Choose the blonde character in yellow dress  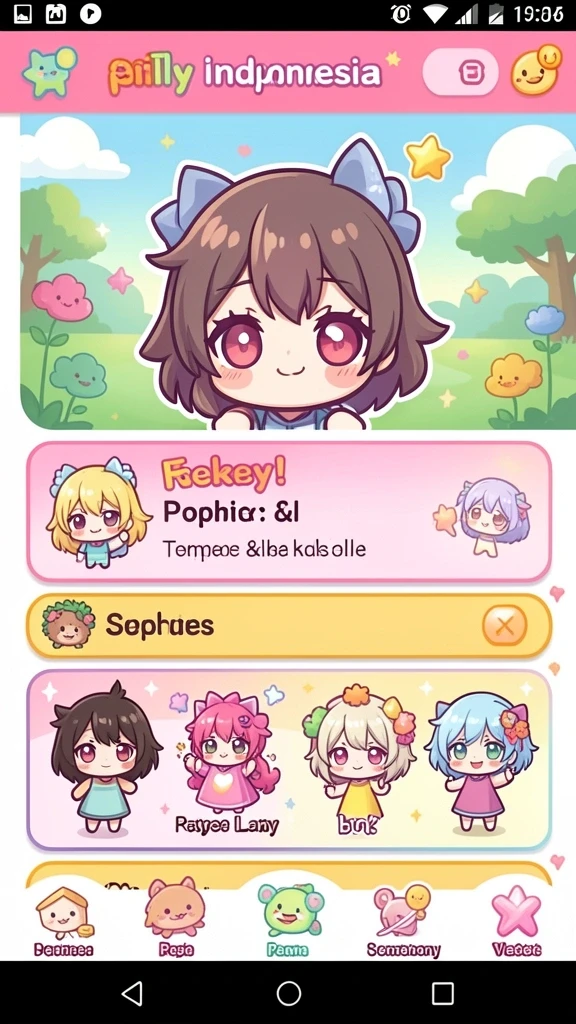coord(359,759)
